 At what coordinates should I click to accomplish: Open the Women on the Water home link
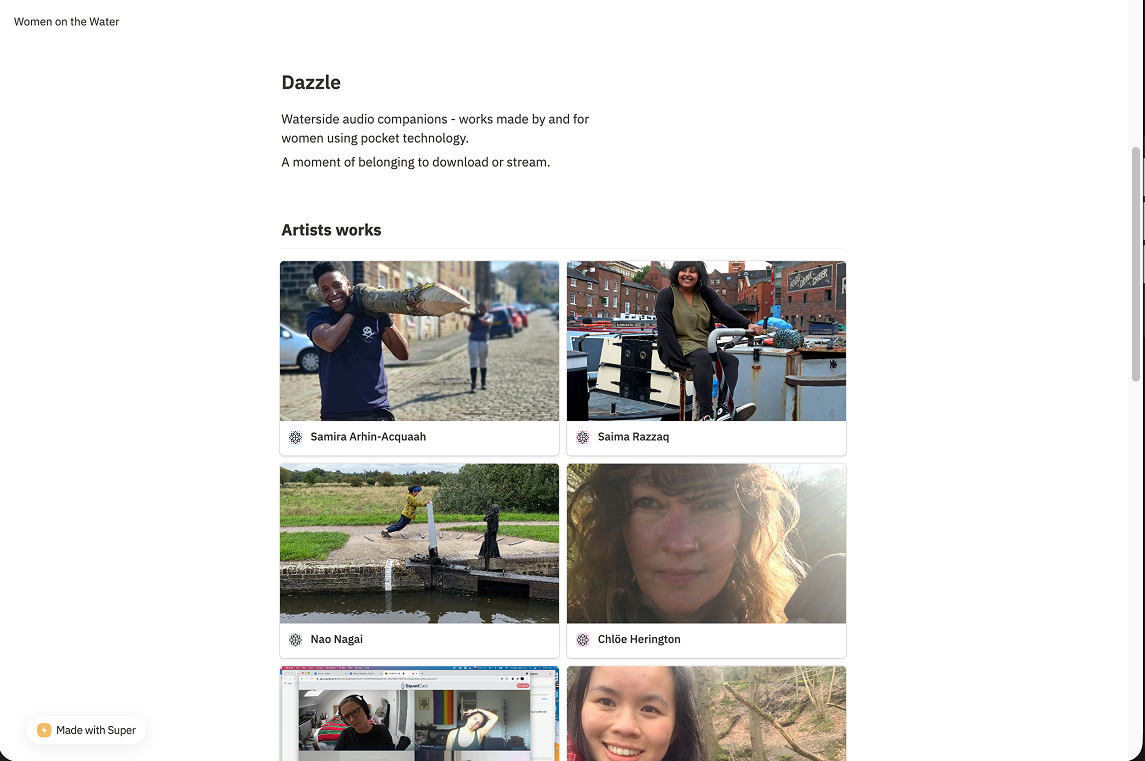point(67,22)
